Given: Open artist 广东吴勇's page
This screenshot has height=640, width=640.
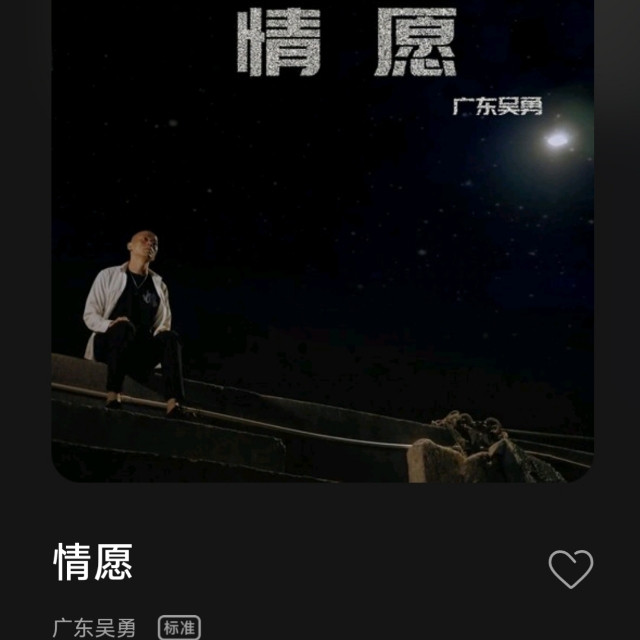Looking at the screenshot, I should [94, 628].
